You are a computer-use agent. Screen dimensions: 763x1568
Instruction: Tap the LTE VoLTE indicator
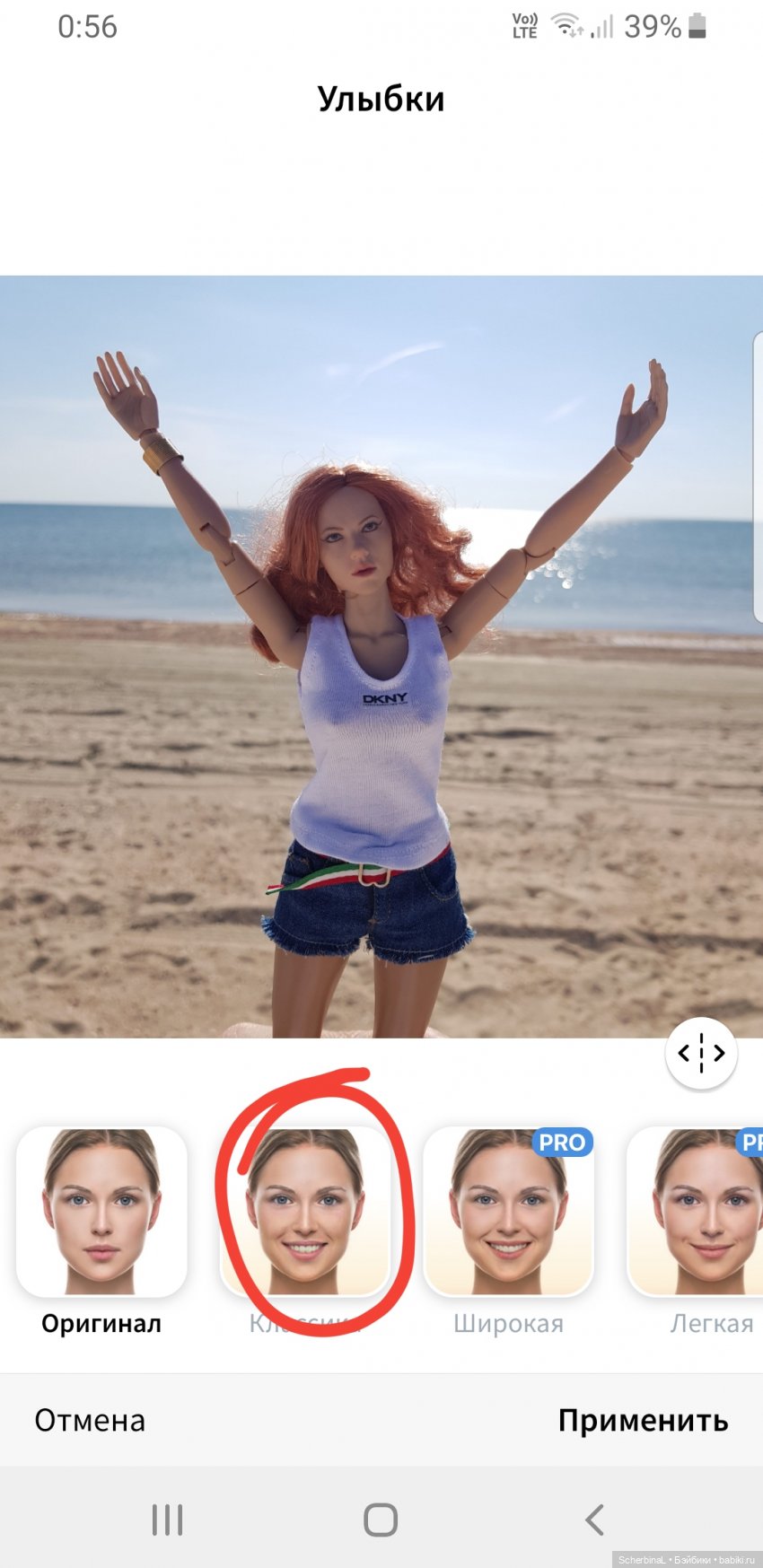coord(523,25)
